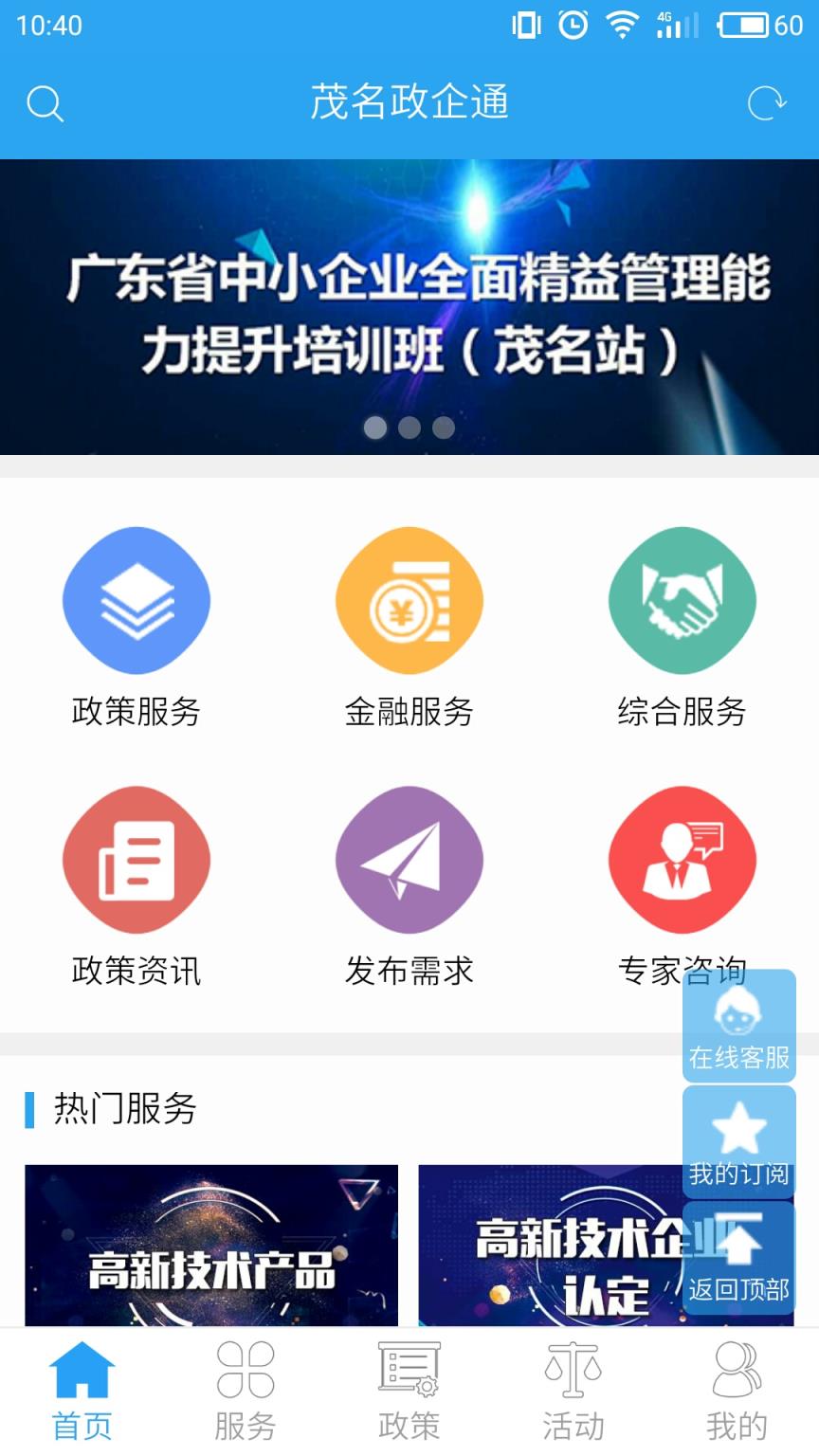Open the search icon in header

pos(45,103)
